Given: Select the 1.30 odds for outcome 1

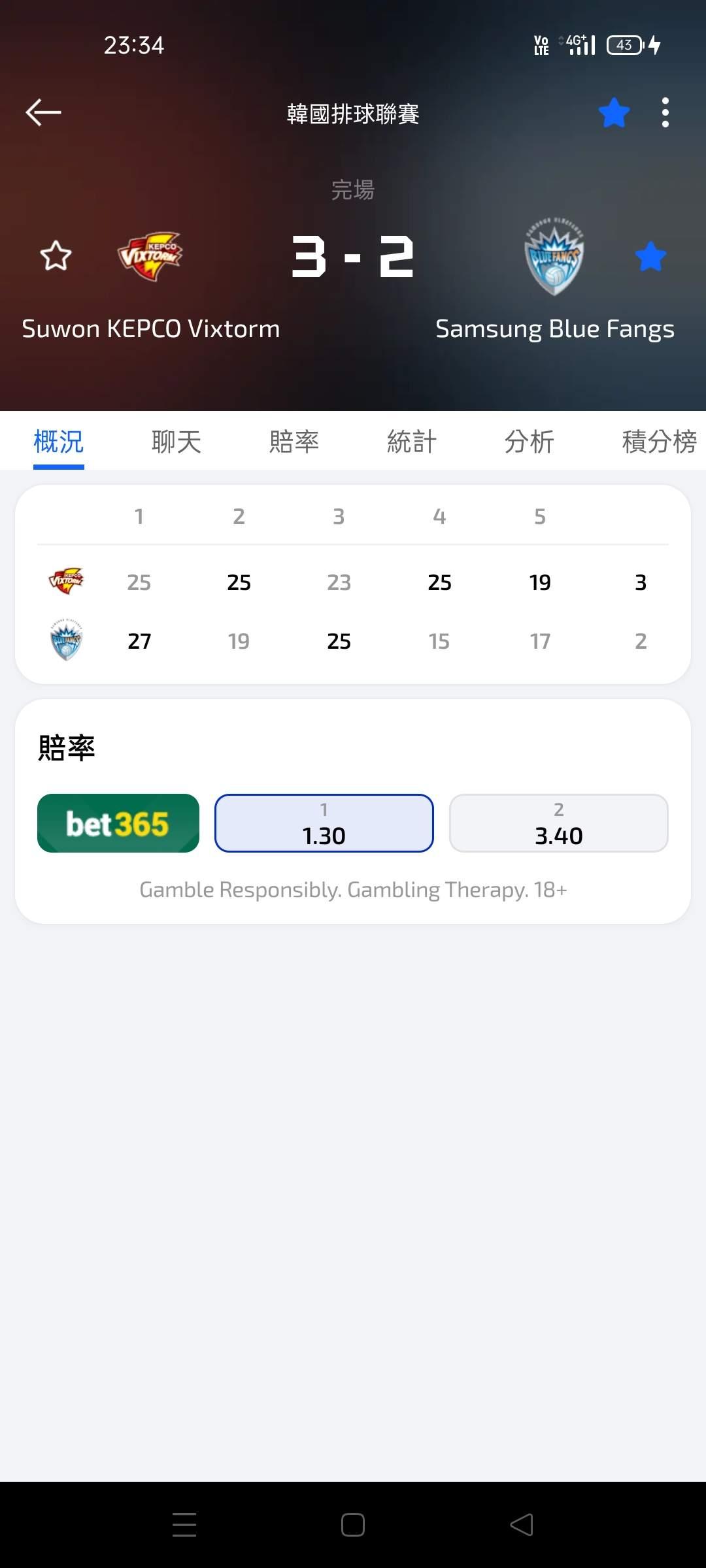Looking at the screenshot, I should click(324, 823).
